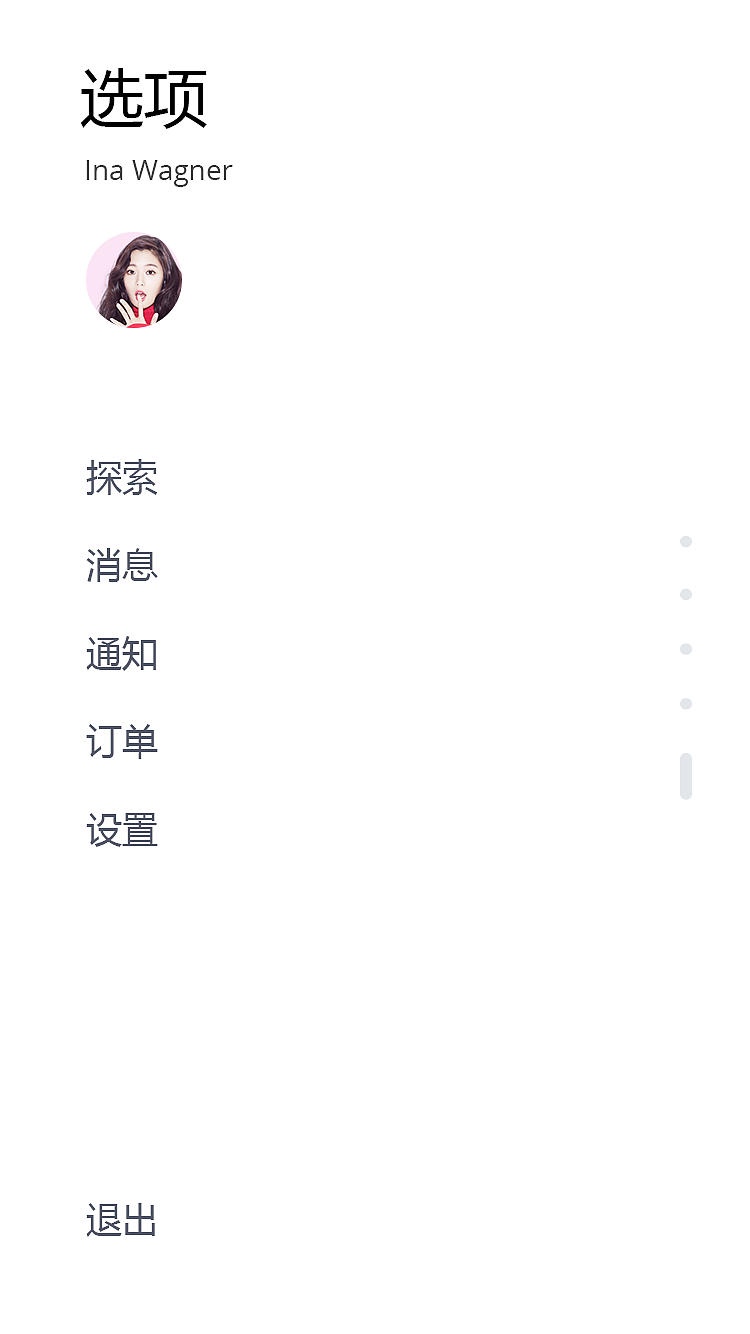View the 通知 notifications item
Screen dimensions: 750x1334
click(x=122, y=654)
